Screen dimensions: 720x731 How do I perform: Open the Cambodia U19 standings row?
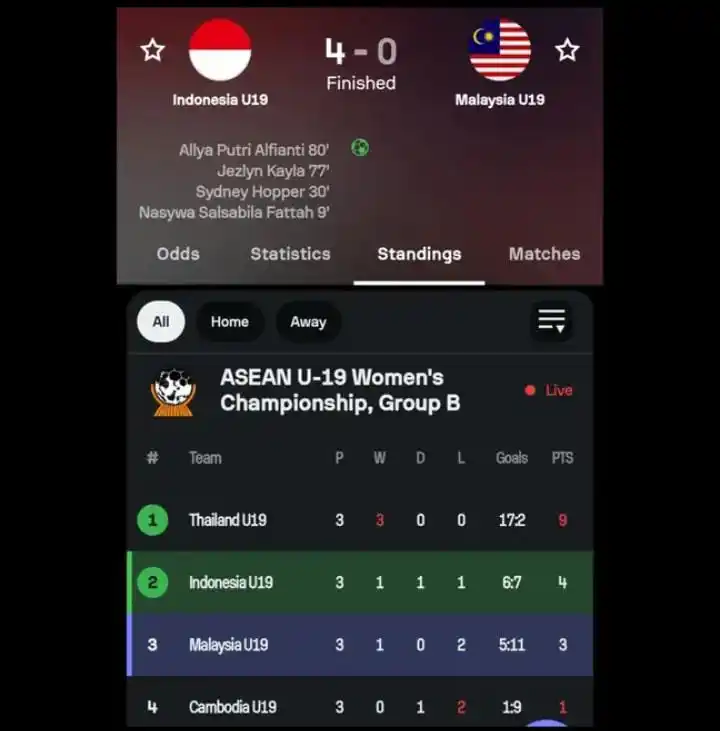pyautogui.click(x=360, y=706)
